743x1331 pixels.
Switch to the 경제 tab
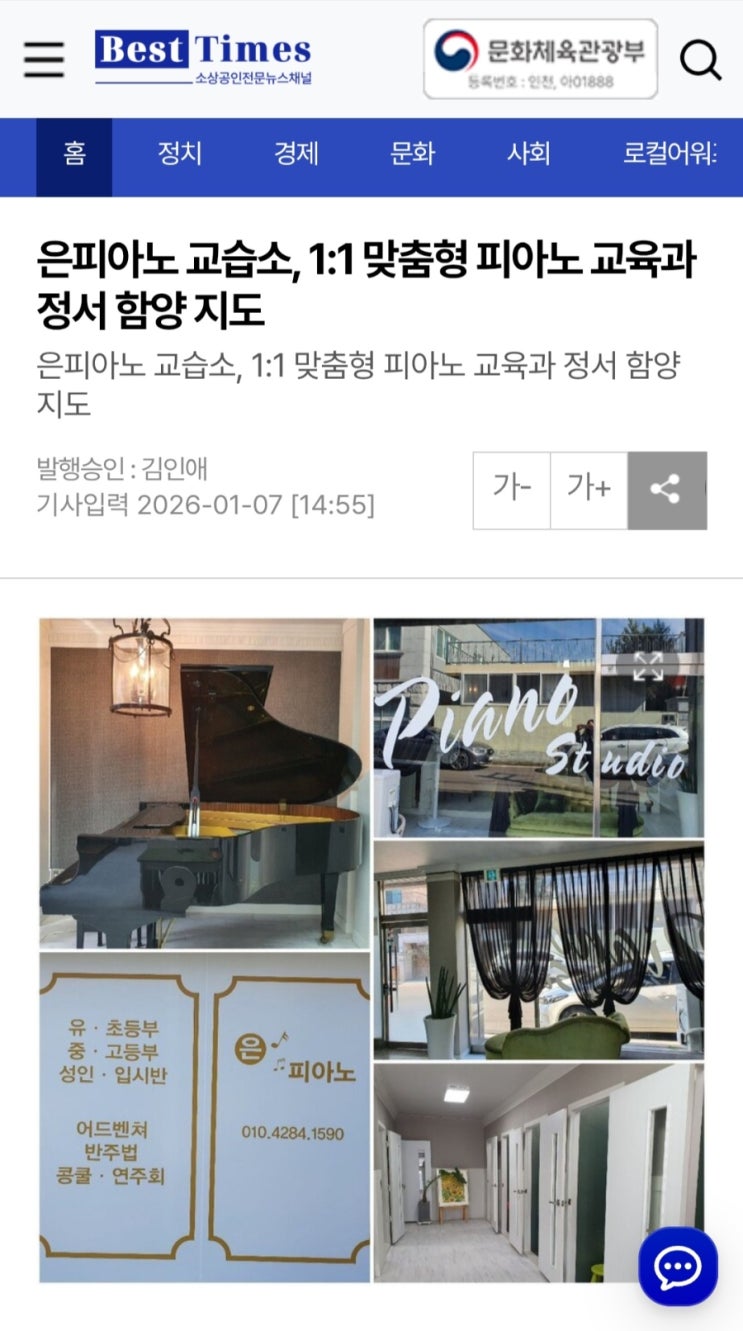296,154
